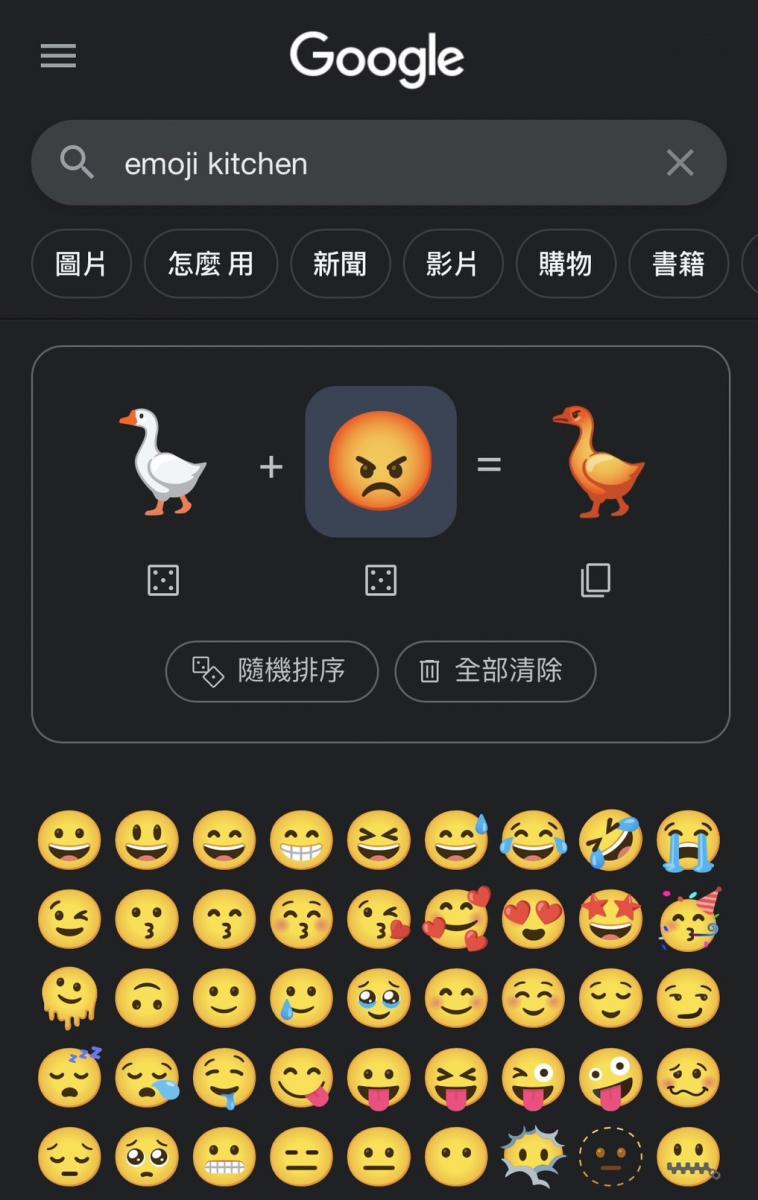
Task: Open the 書籍 chip
Action: click(x=678, y=264)
